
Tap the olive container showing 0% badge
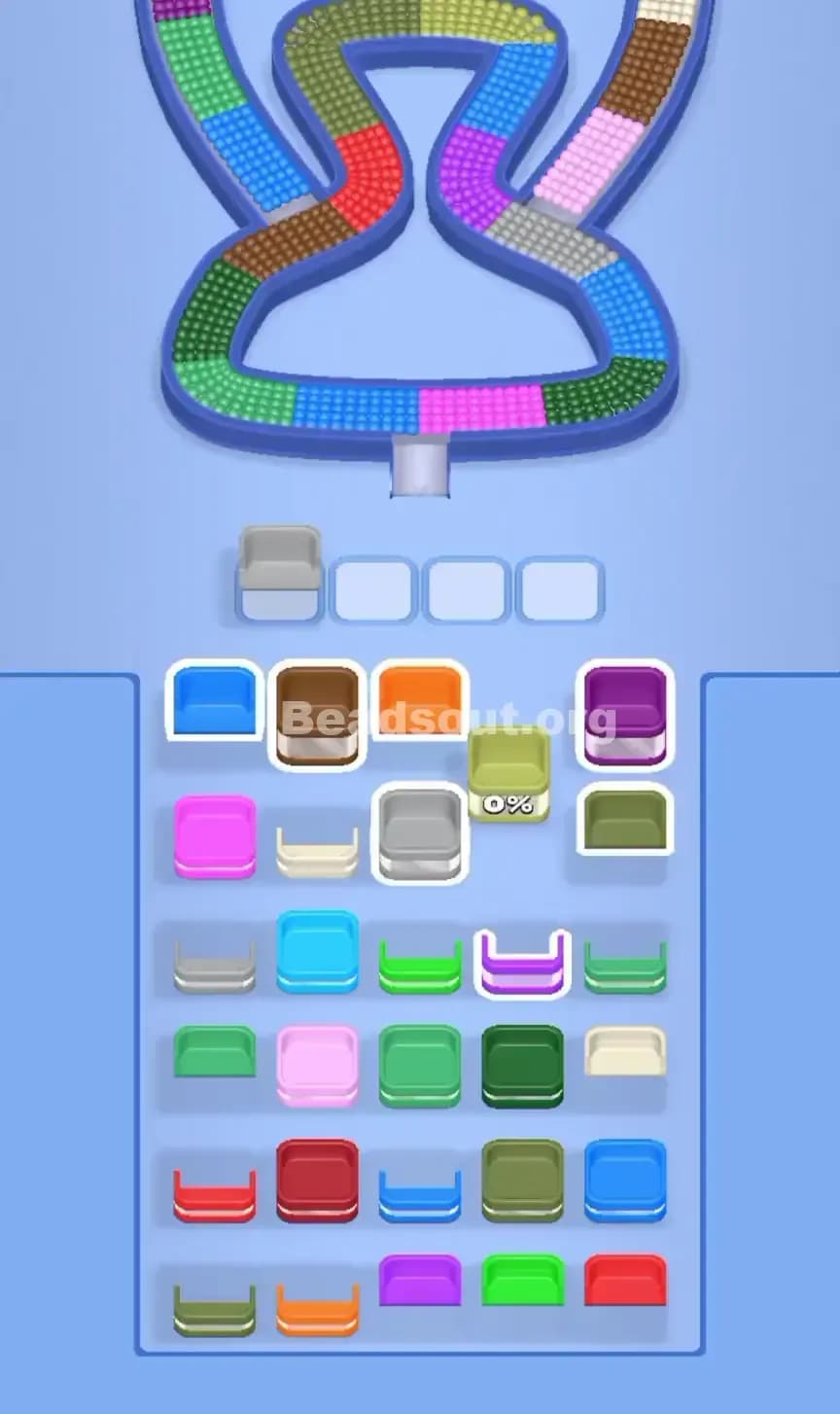[x=510, y=778]
